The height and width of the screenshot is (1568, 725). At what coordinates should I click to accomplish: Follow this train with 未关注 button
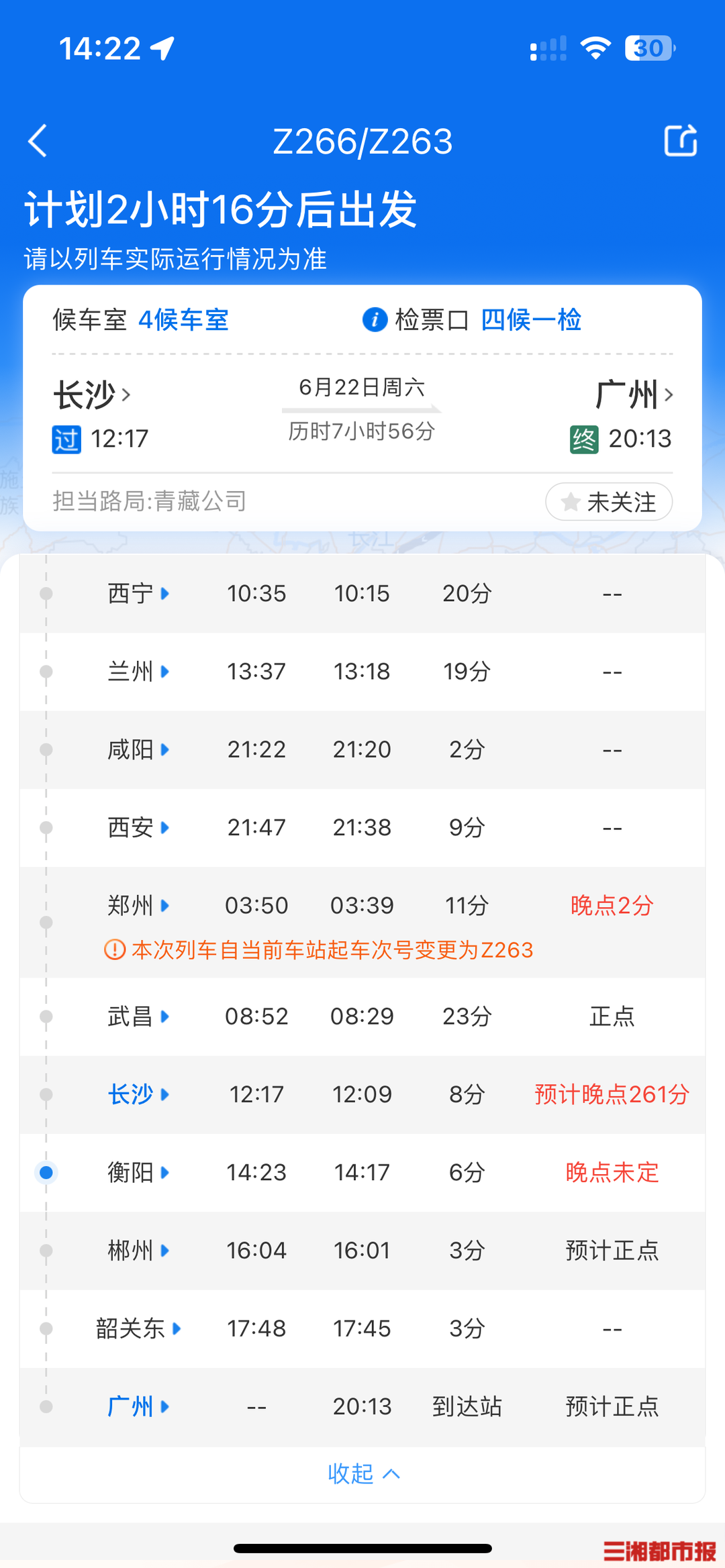point(608,502)
